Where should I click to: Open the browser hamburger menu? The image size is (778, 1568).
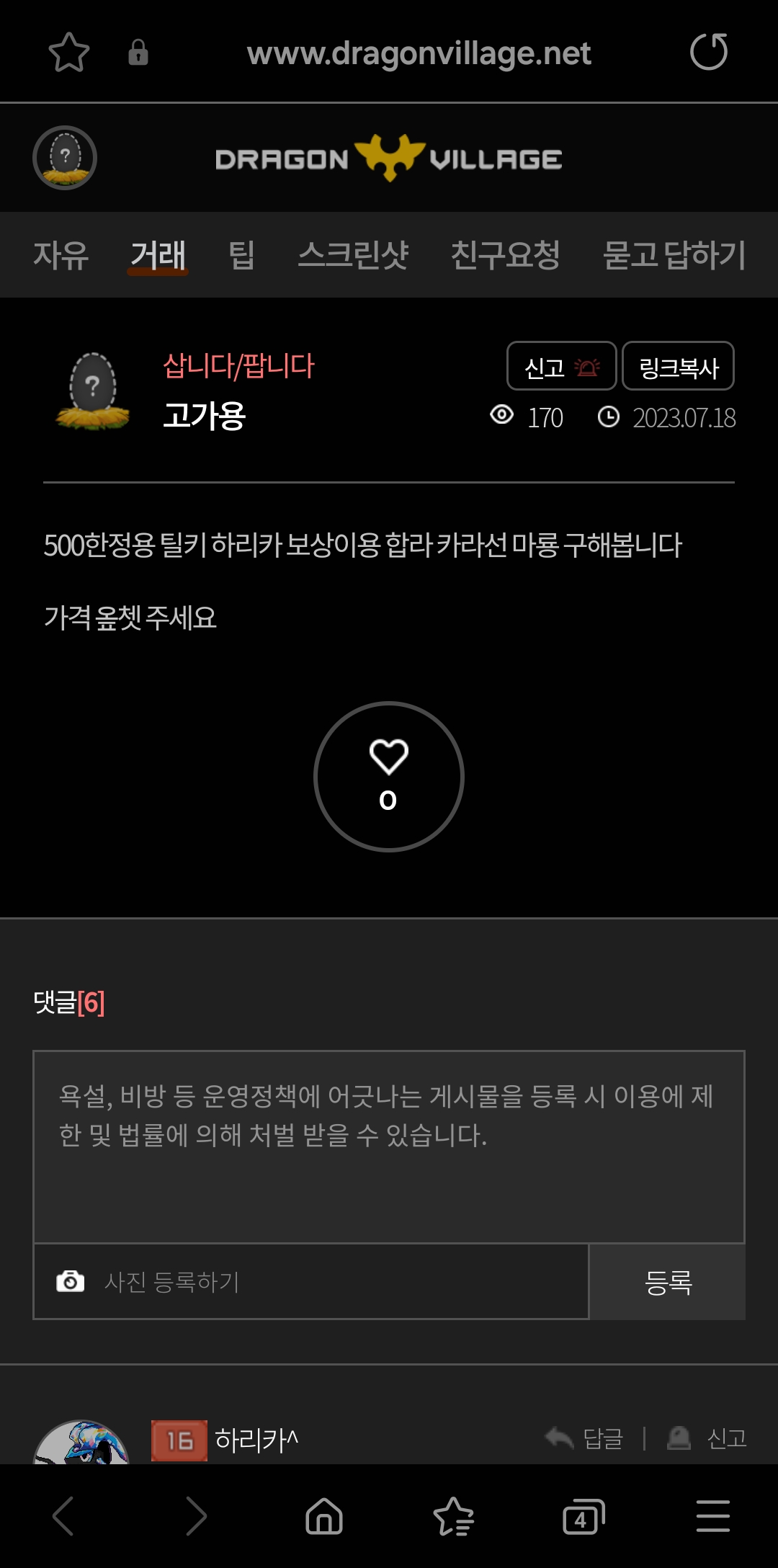(712, 1516)
